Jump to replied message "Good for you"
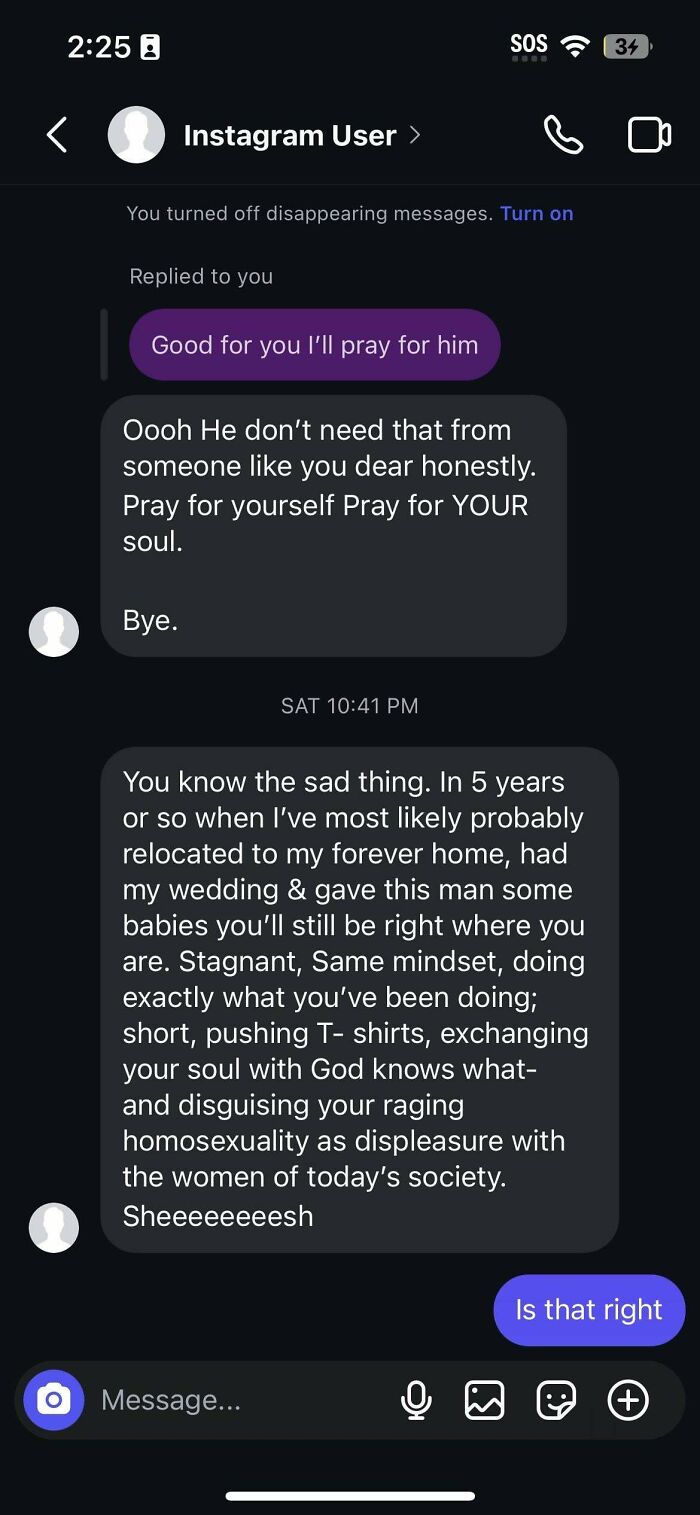 [x=314, y=345]
